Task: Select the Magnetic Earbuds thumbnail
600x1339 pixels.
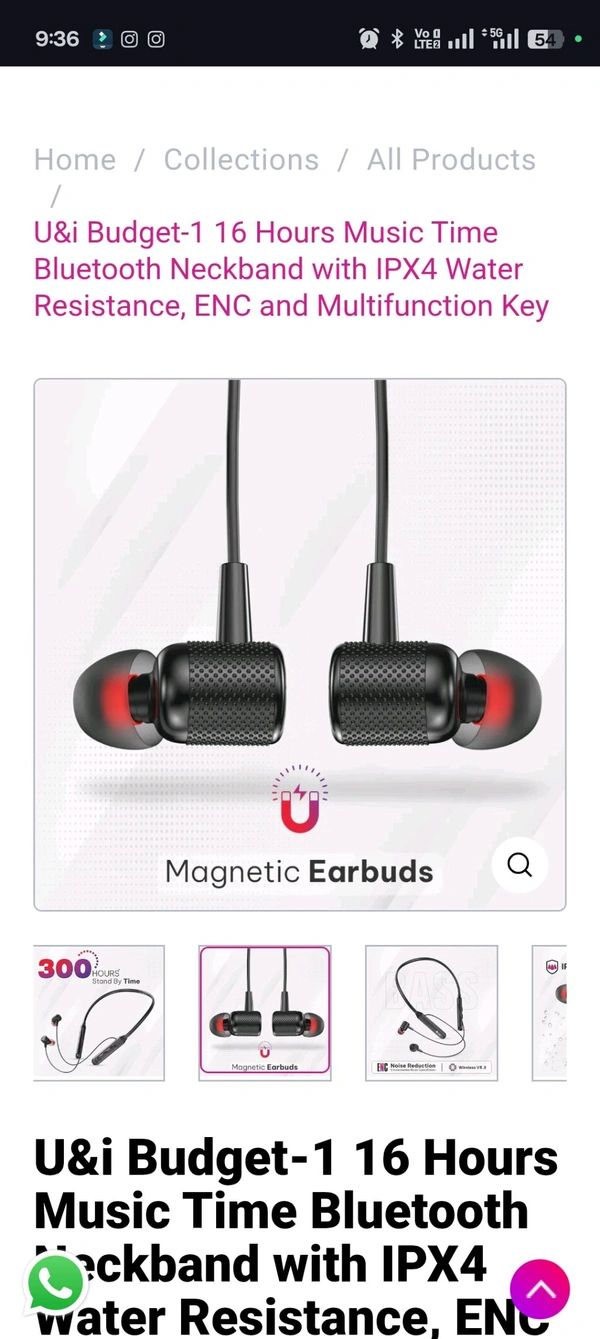Action: coord(265,1012)
